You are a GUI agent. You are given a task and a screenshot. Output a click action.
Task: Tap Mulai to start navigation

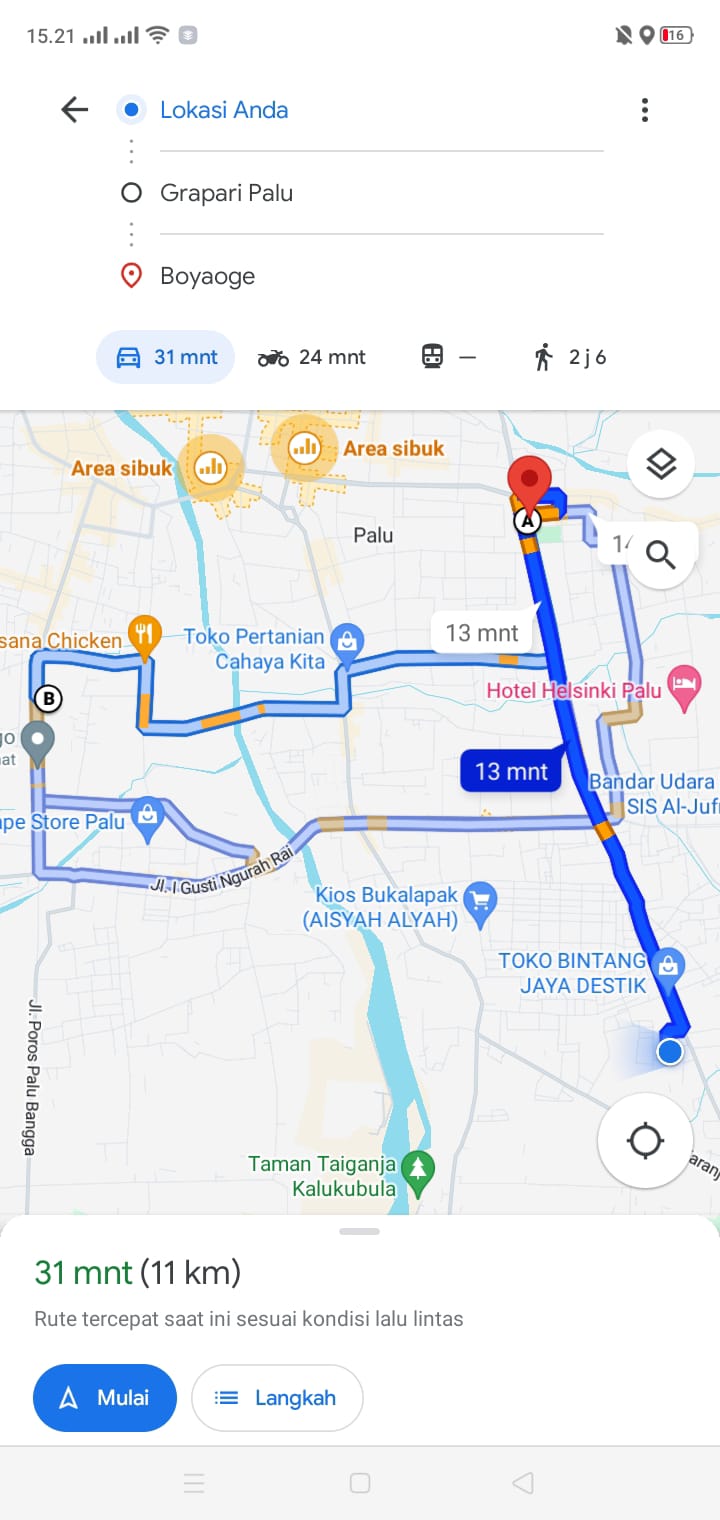tap(105, 1398)
